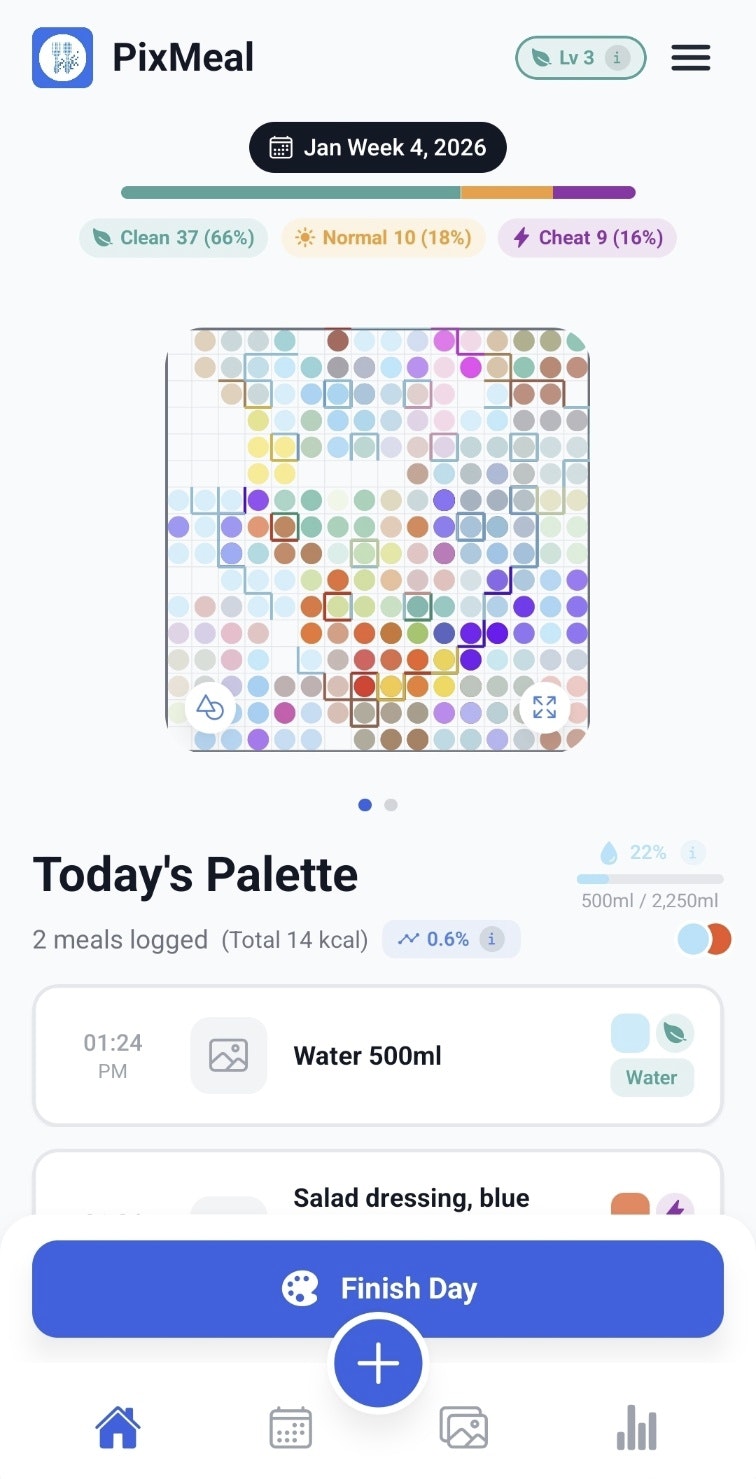Screen dimensions: 756x1479
Task: Open the shapes tool on the pixel grid
Action: (210, 708)
